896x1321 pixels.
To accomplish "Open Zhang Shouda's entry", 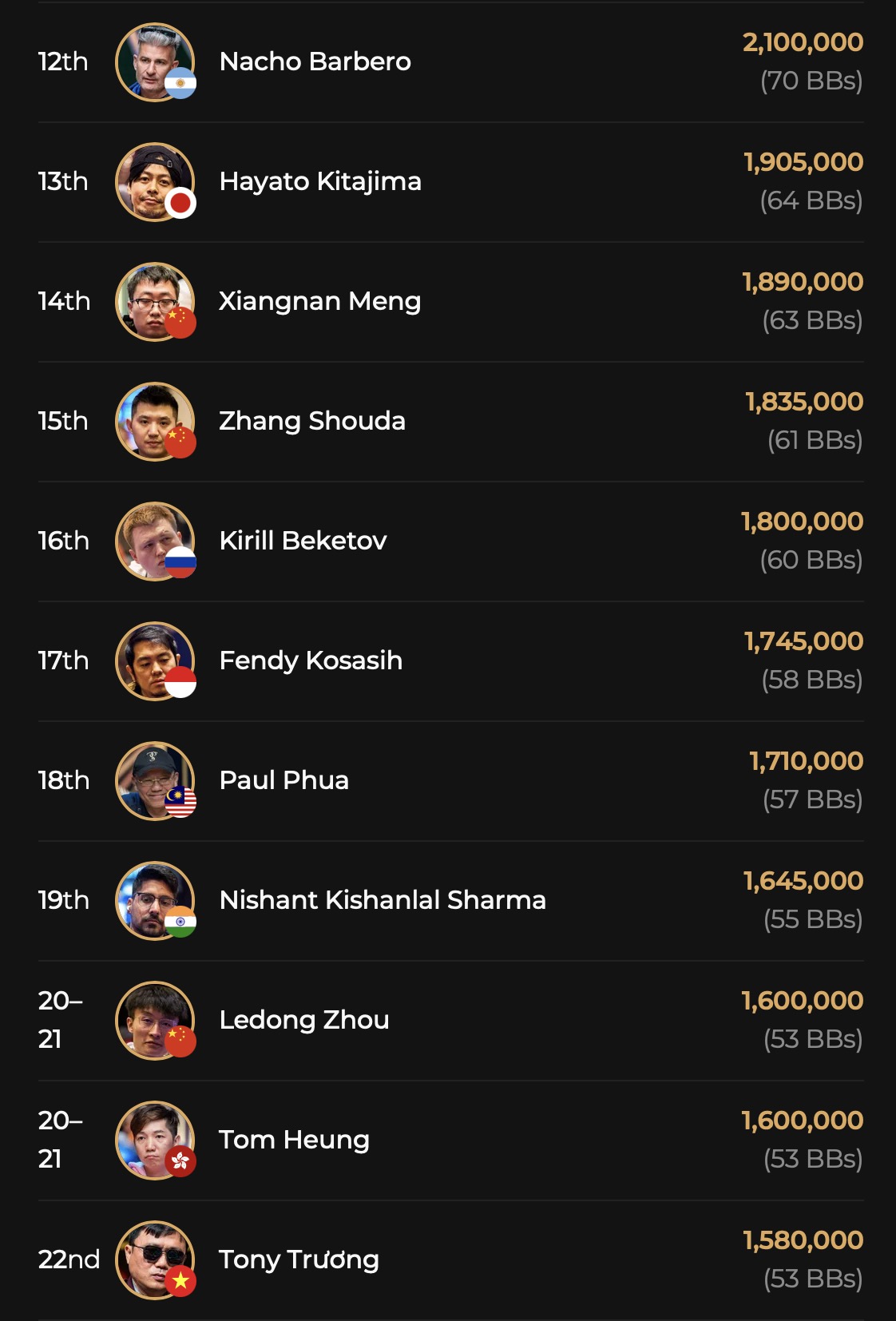I will (311, 421).
